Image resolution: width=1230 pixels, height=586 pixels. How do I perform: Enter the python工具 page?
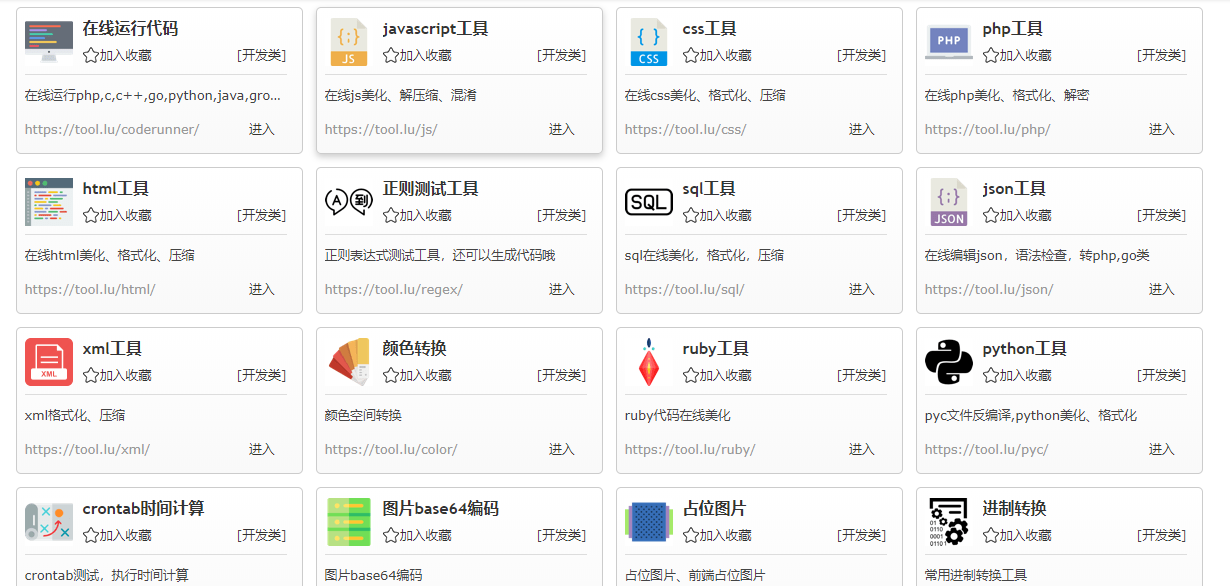pyautogui.click(x=1161, y=449)
